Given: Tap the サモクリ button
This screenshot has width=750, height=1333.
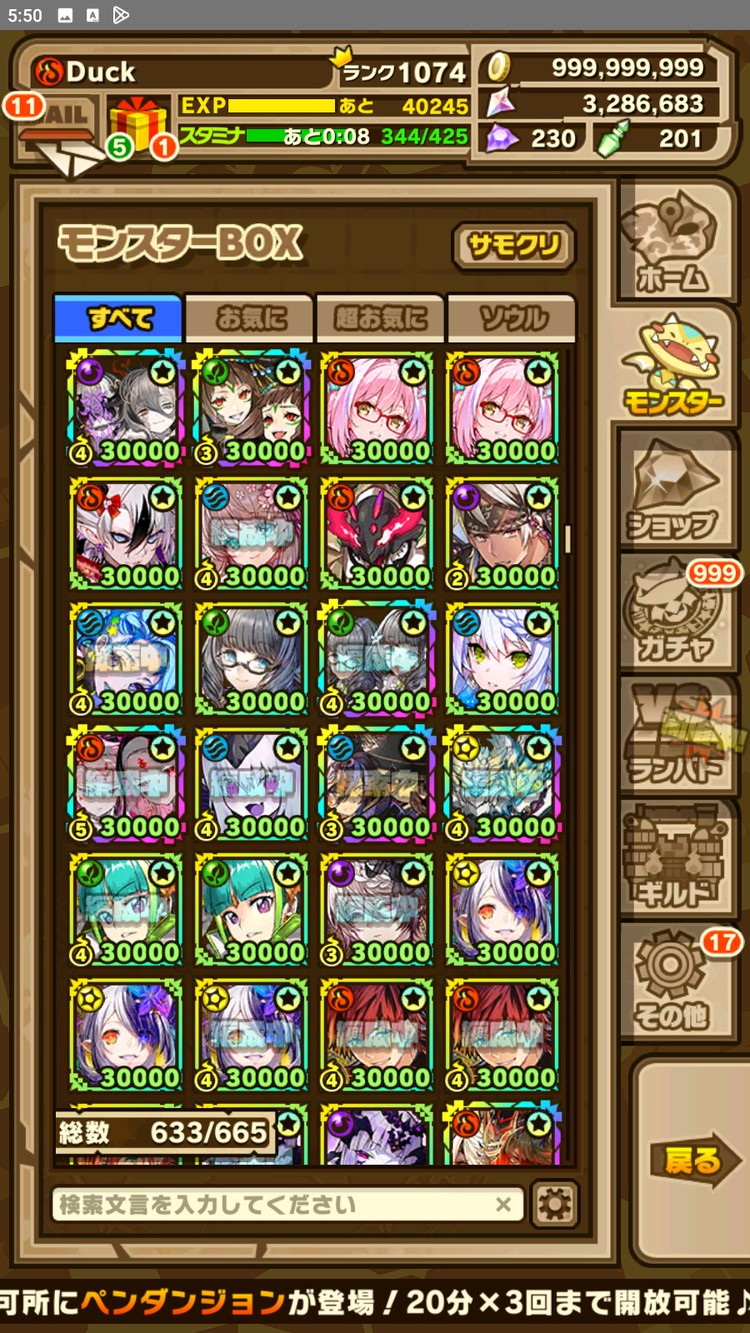Looking at the screenshot, I should (514, 245).
